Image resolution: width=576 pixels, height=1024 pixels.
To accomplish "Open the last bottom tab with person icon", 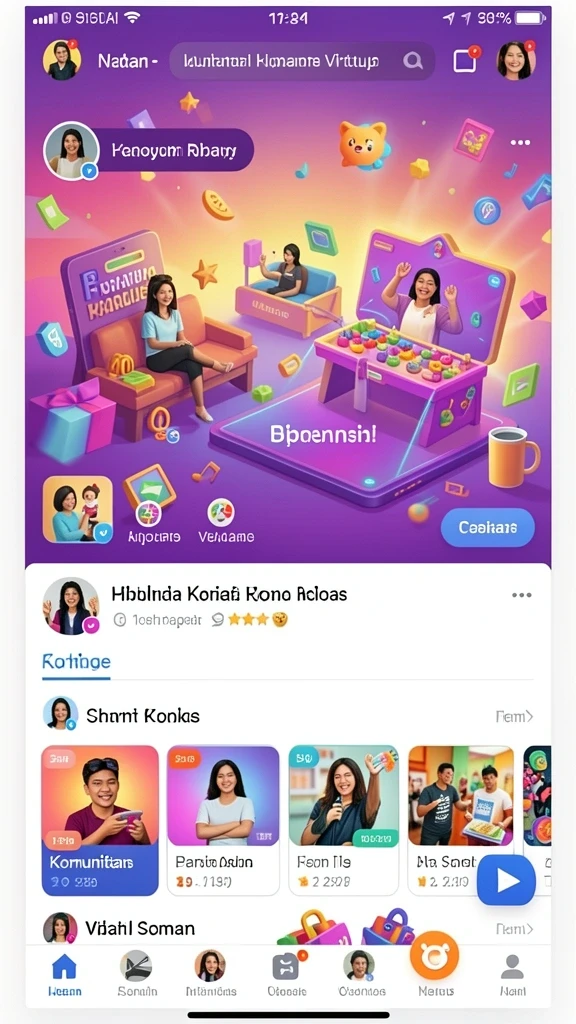I will 513,974.
